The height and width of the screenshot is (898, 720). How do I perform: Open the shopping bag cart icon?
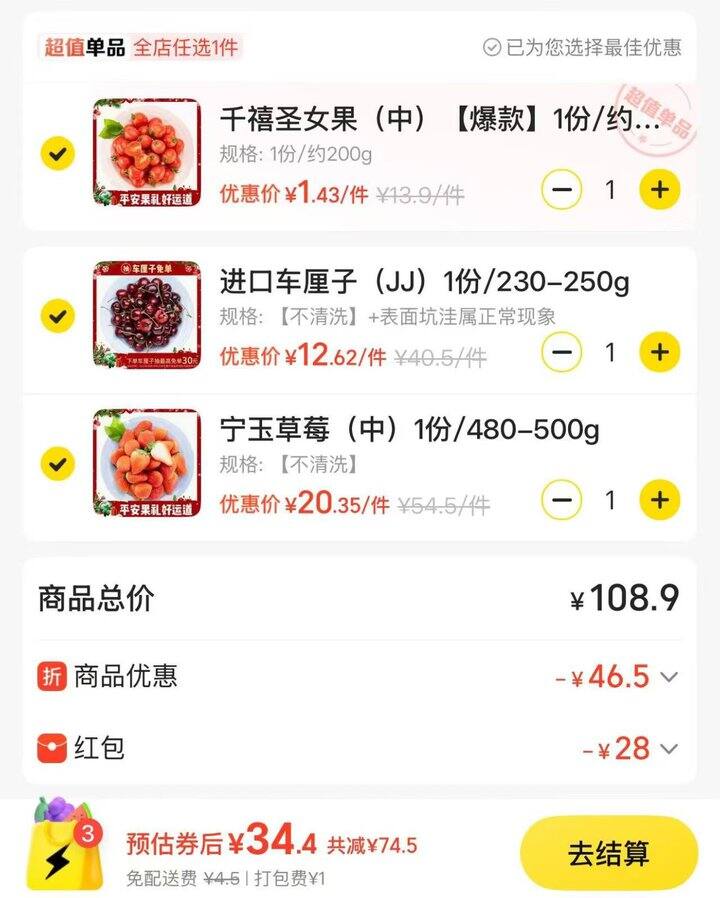64,843
